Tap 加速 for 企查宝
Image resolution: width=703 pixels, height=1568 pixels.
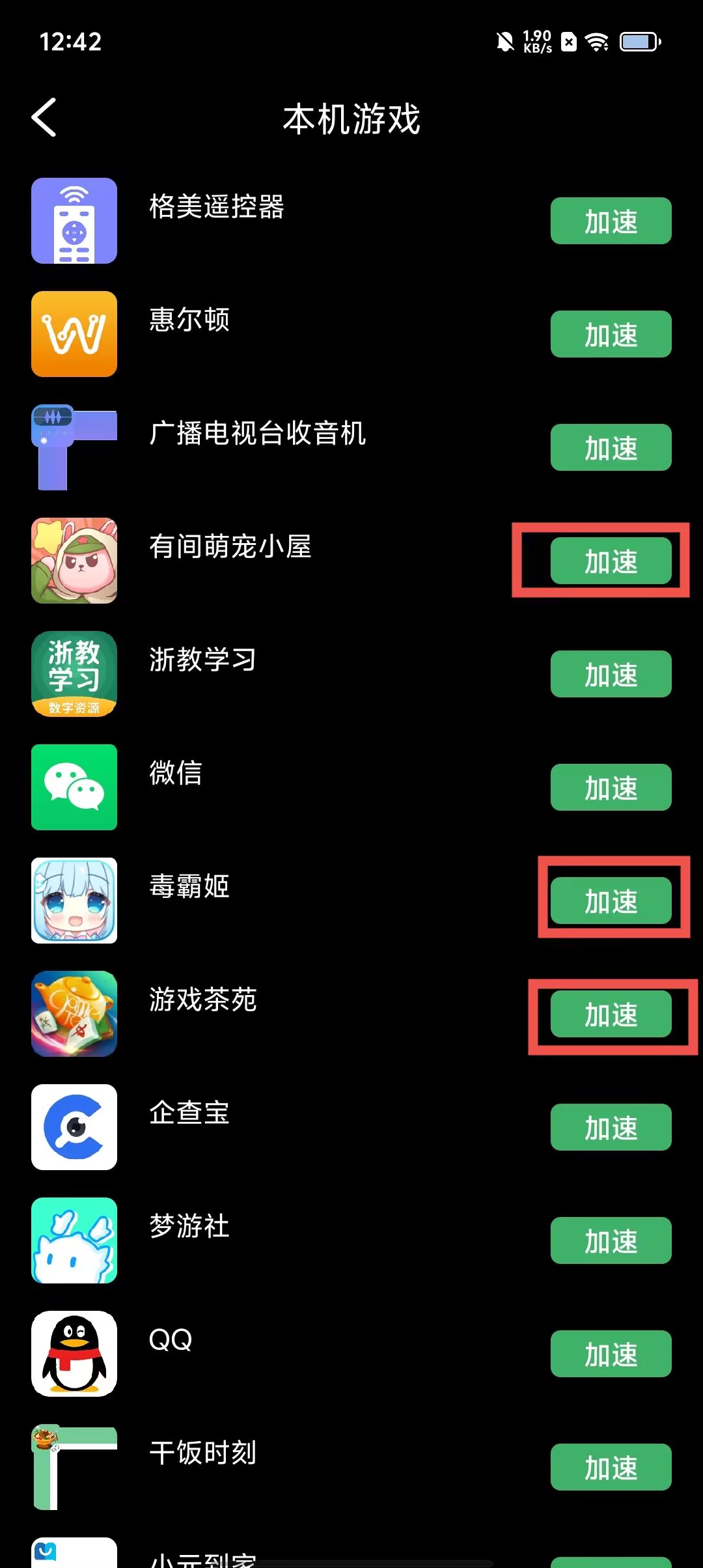611,1128
